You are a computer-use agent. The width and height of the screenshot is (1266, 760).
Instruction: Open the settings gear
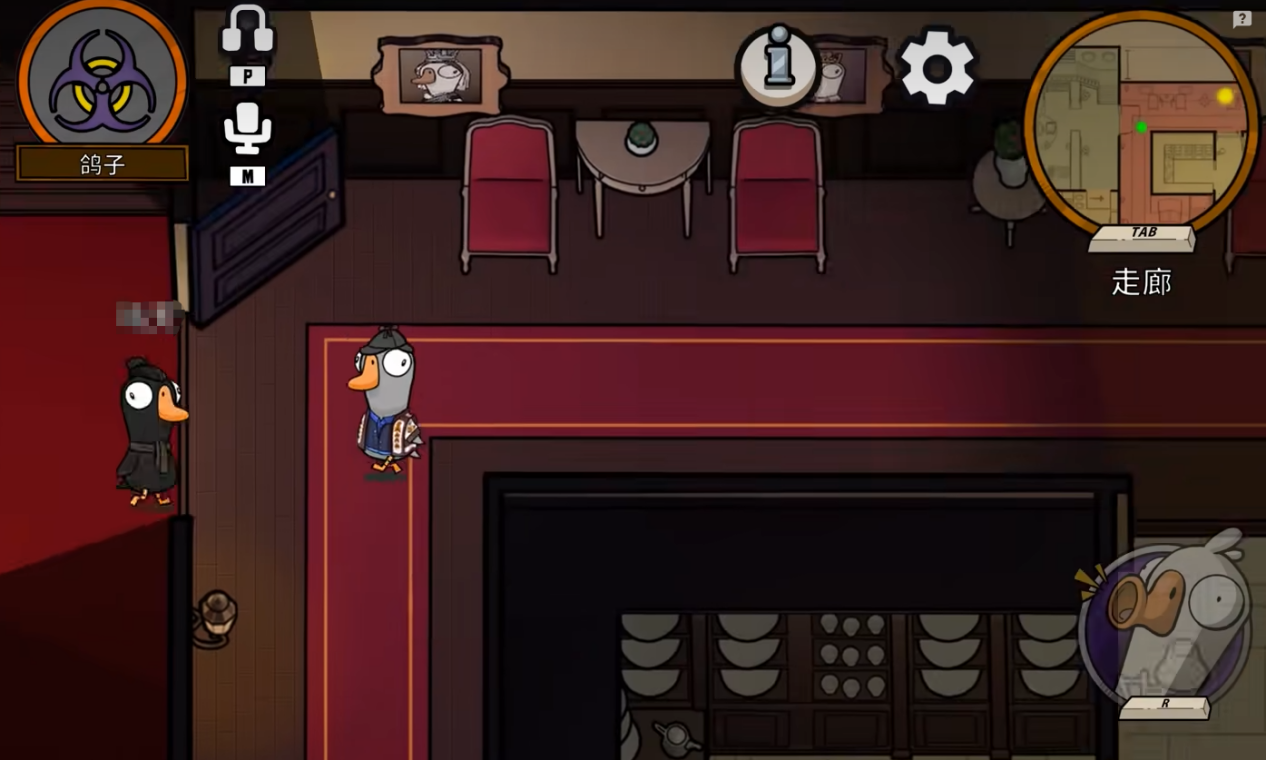(x=936, y=67)
